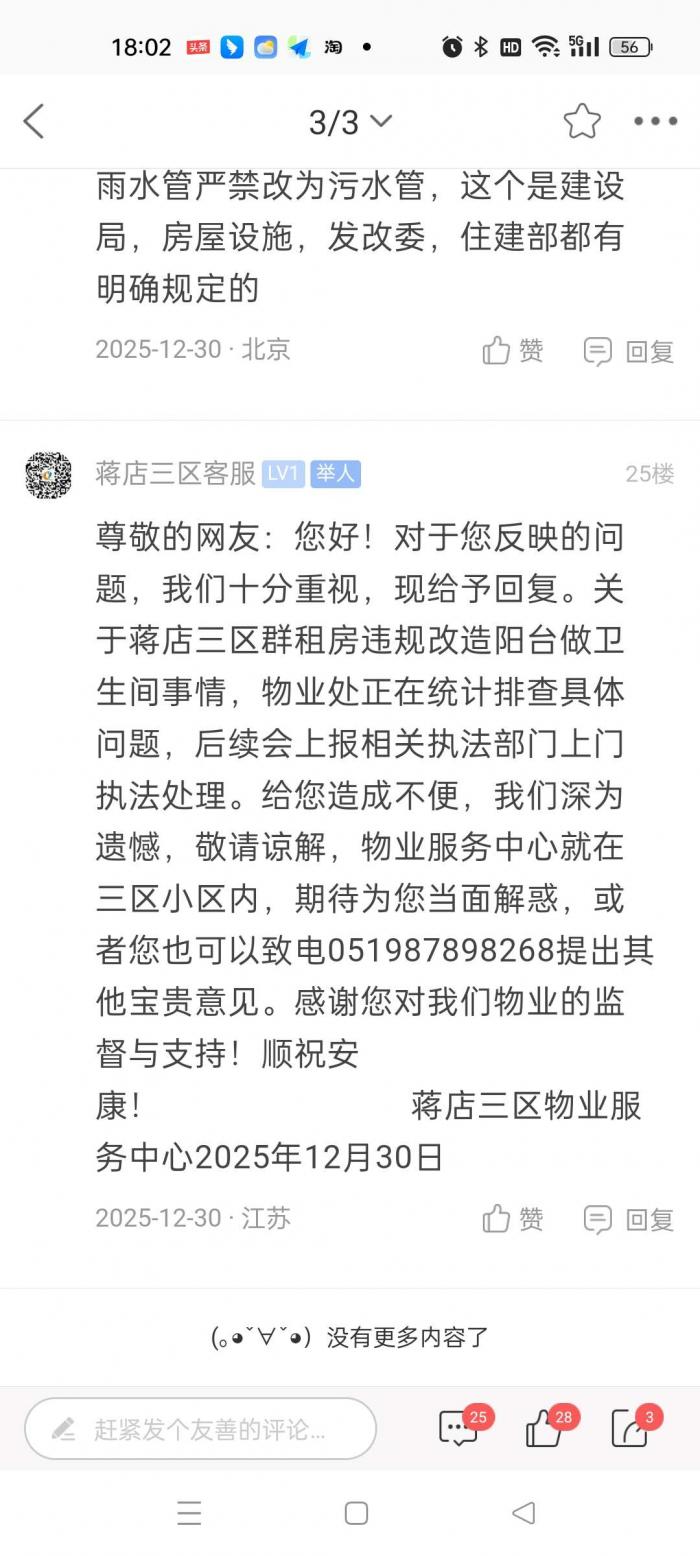700x1556 pixels.
Task: Open 蒋店三区客服 profile avatar
Action: [x=48, y=474]
